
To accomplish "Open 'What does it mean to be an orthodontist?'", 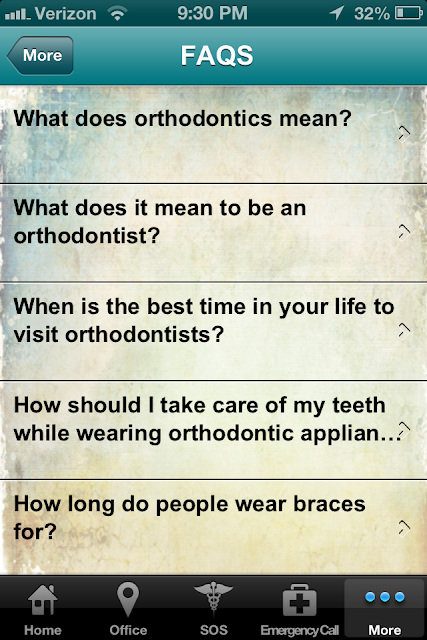I will pos(214,233).
